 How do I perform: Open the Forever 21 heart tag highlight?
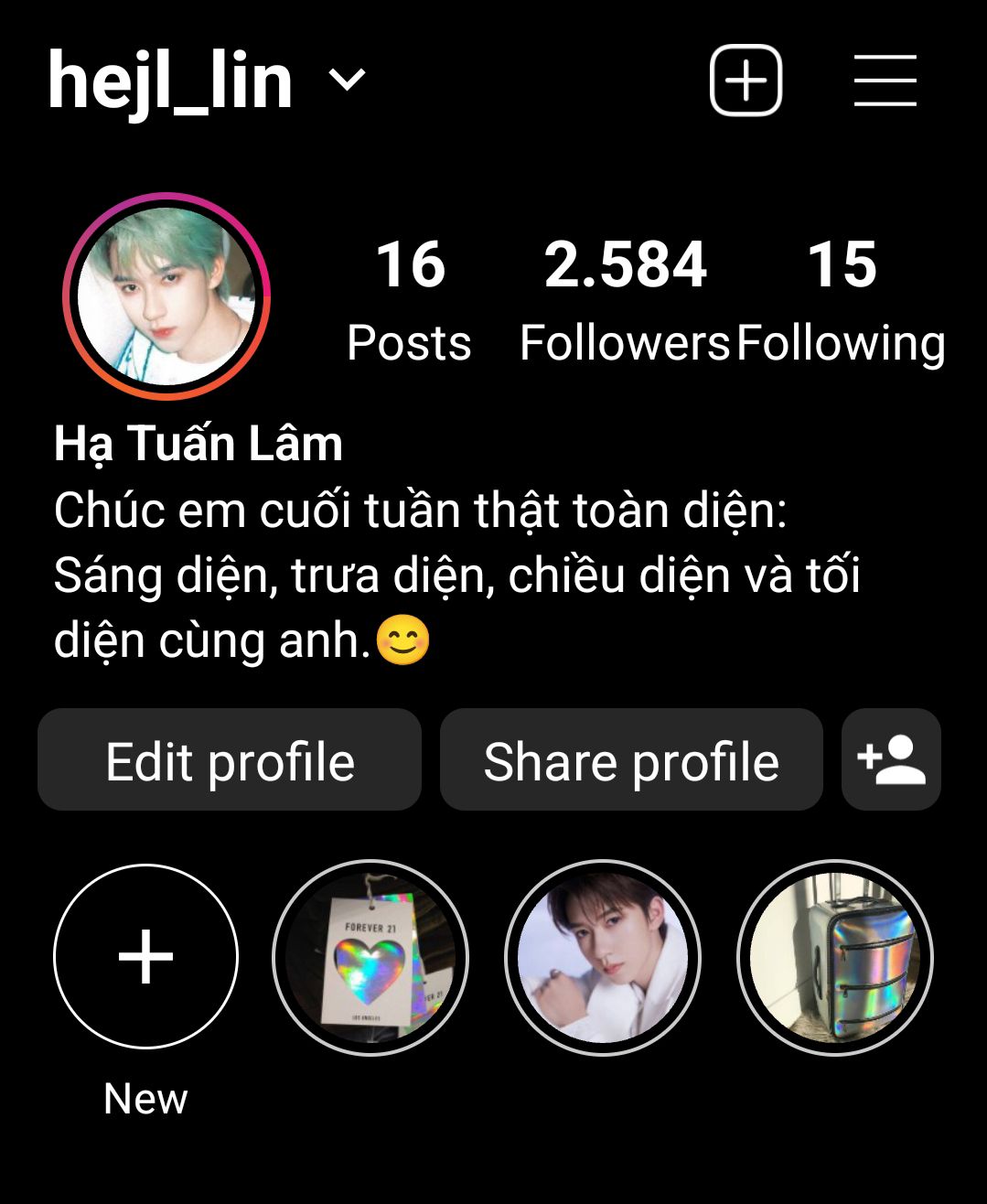370,957
